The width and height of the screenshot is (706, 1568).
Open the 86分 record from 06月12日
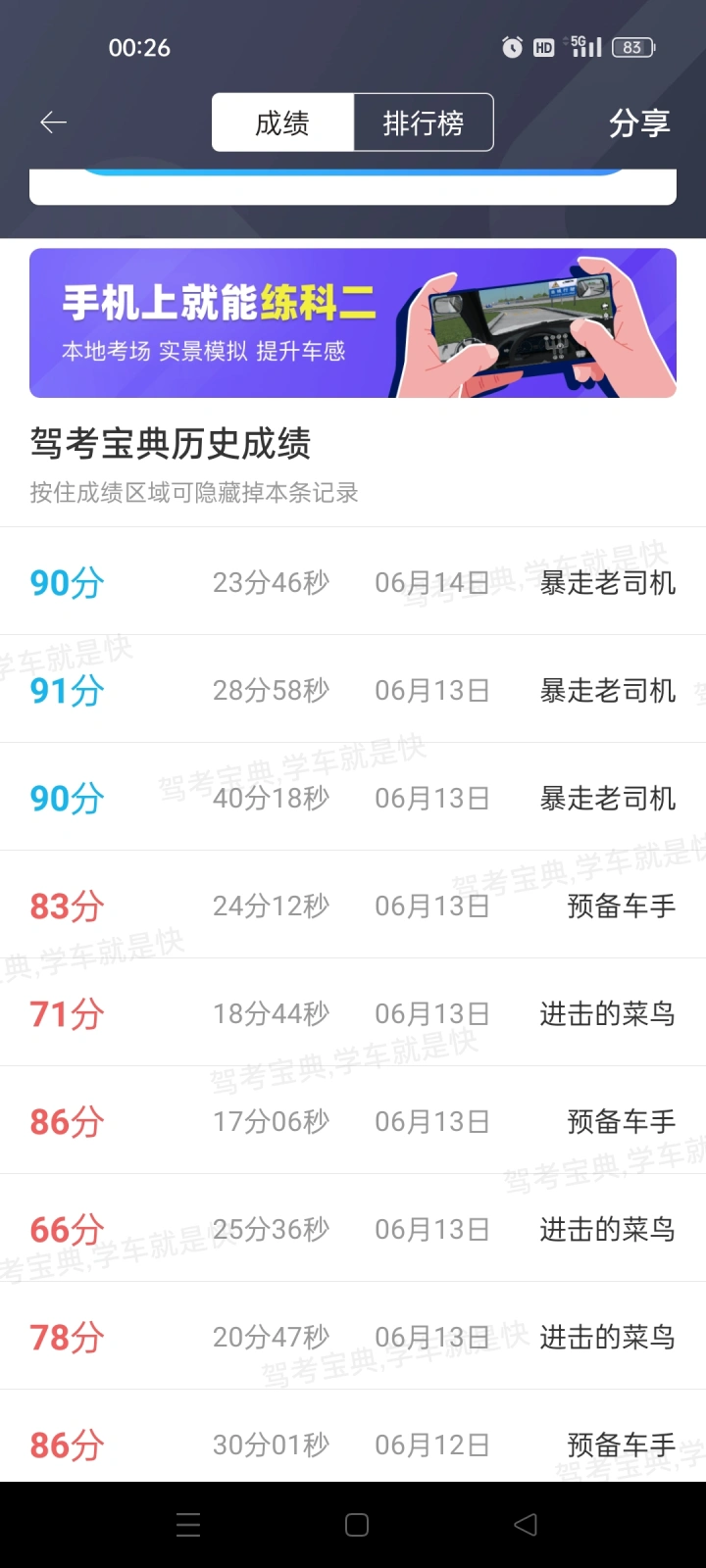[353, 1436]
